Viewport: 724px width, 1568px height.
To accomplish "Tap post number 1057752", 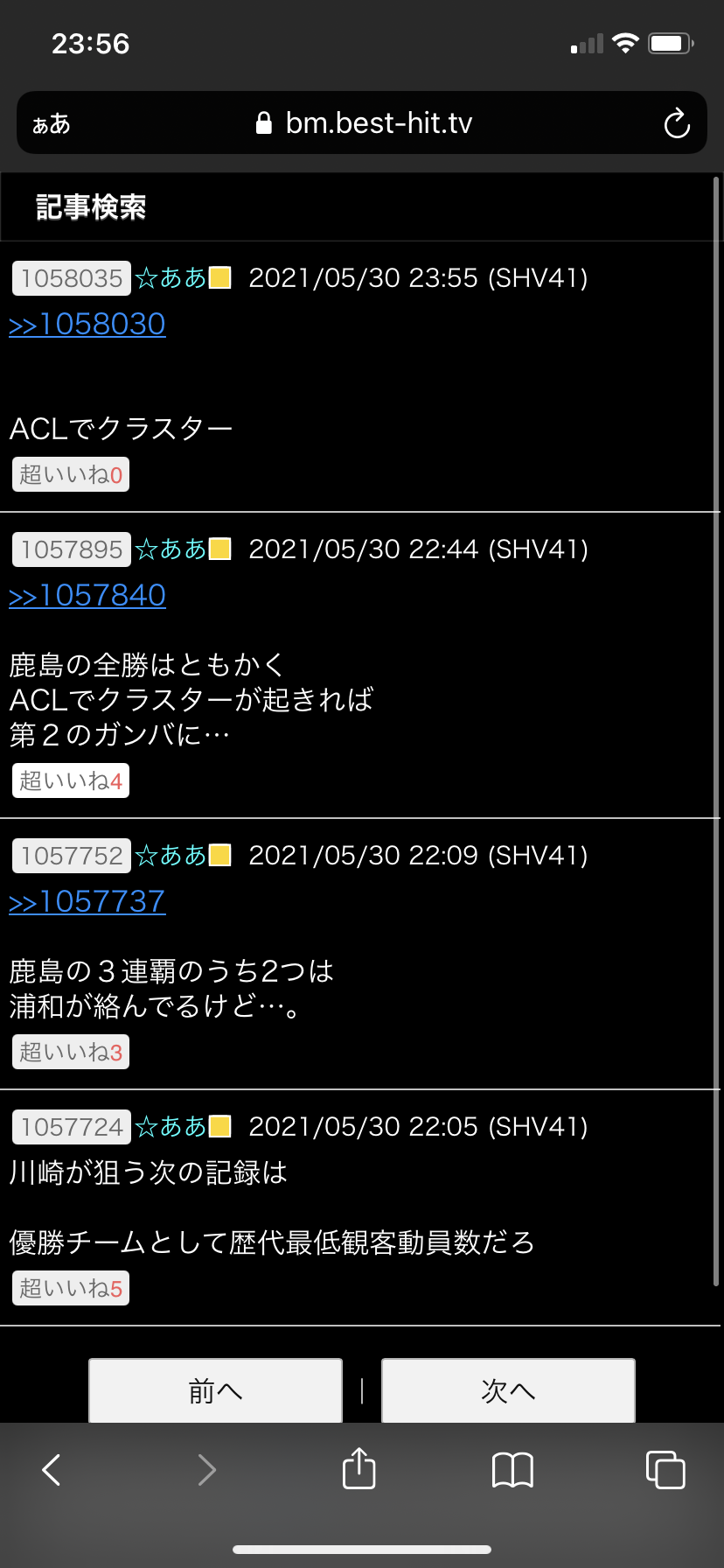I will (72, 856).
